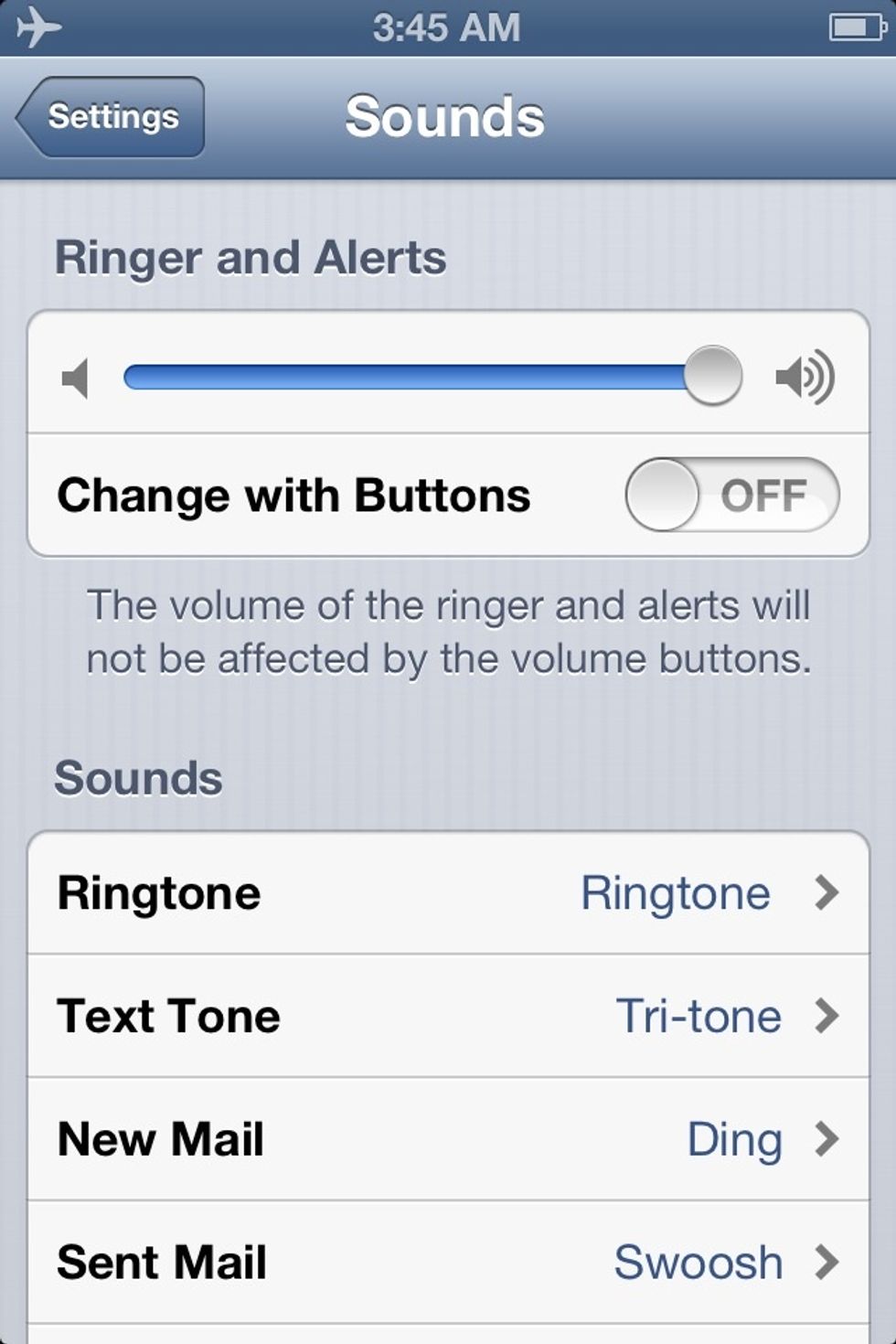Open the Sounds settings header row
This screenshot has width=896, height=1344.
pyautogui.click(x=139, y=775)
